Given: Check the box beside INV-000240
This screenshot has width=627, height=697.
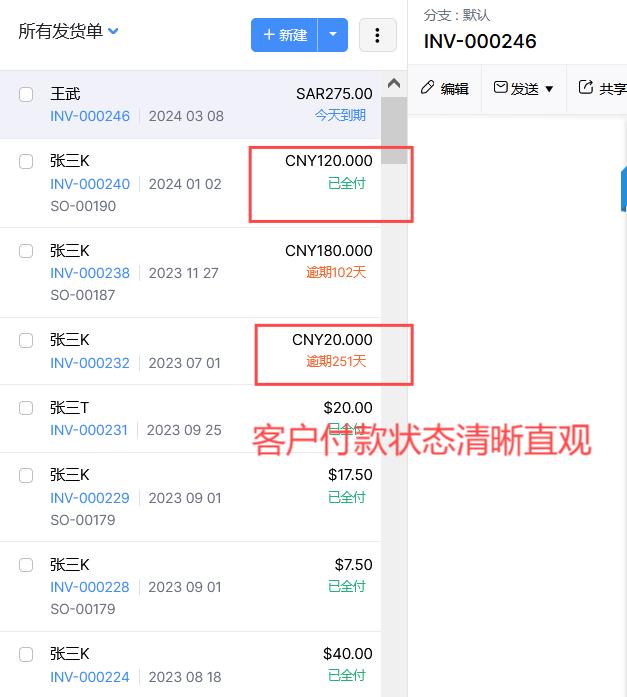Looking at the screenshot, I should point(26,161).
